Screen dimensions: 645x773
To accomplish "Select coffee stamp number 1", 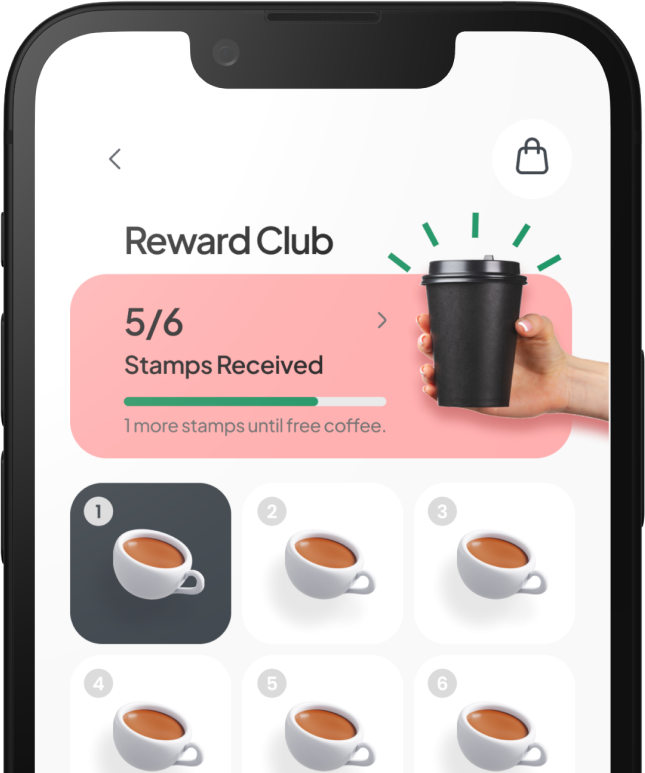I will coord(150,563).
